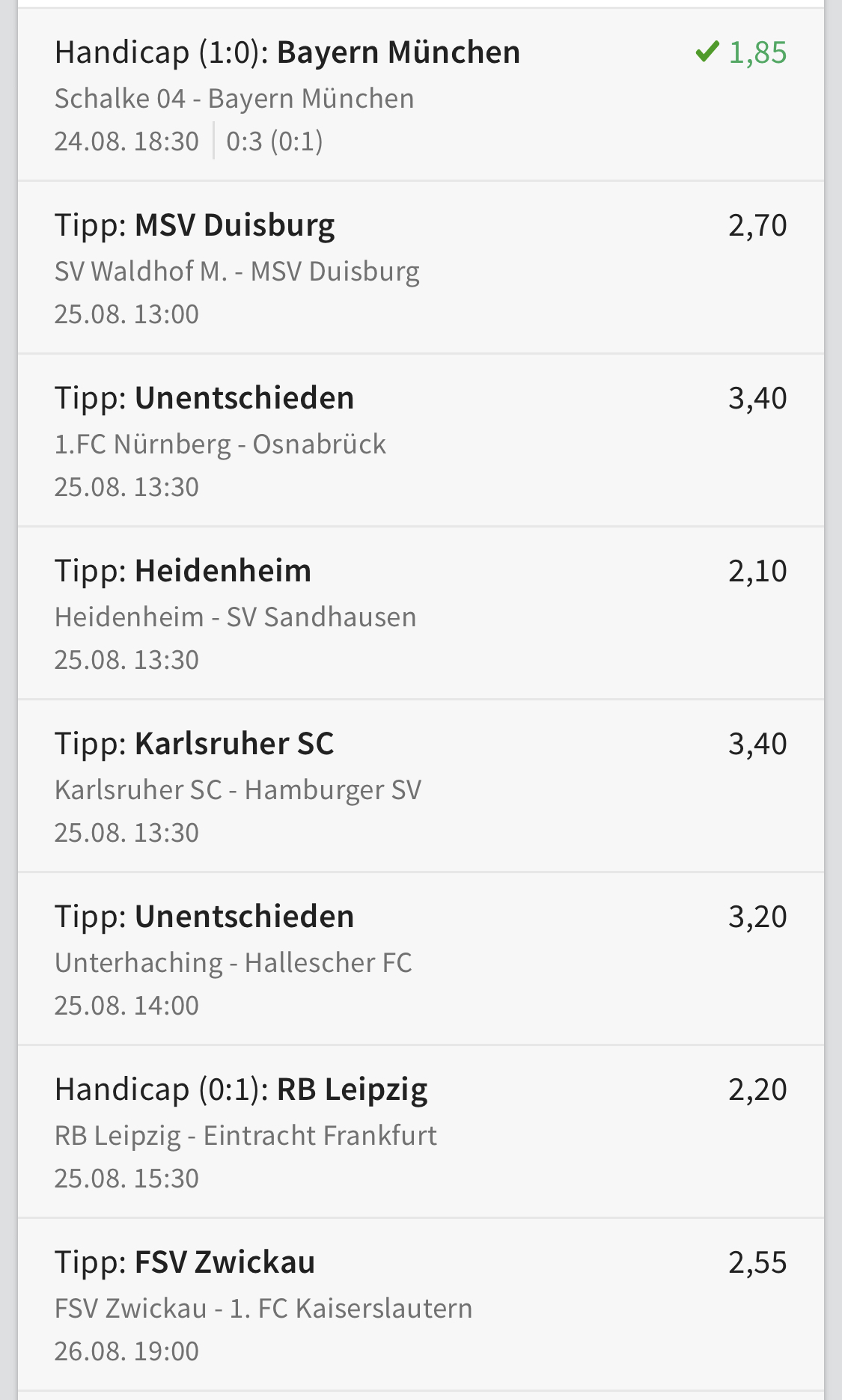Select the FSV Zwickau - 1. FC Kaiserslautern bet
Image resolution: width=842 pixels, height=1400 pixels.
(x=419, y=1306)
